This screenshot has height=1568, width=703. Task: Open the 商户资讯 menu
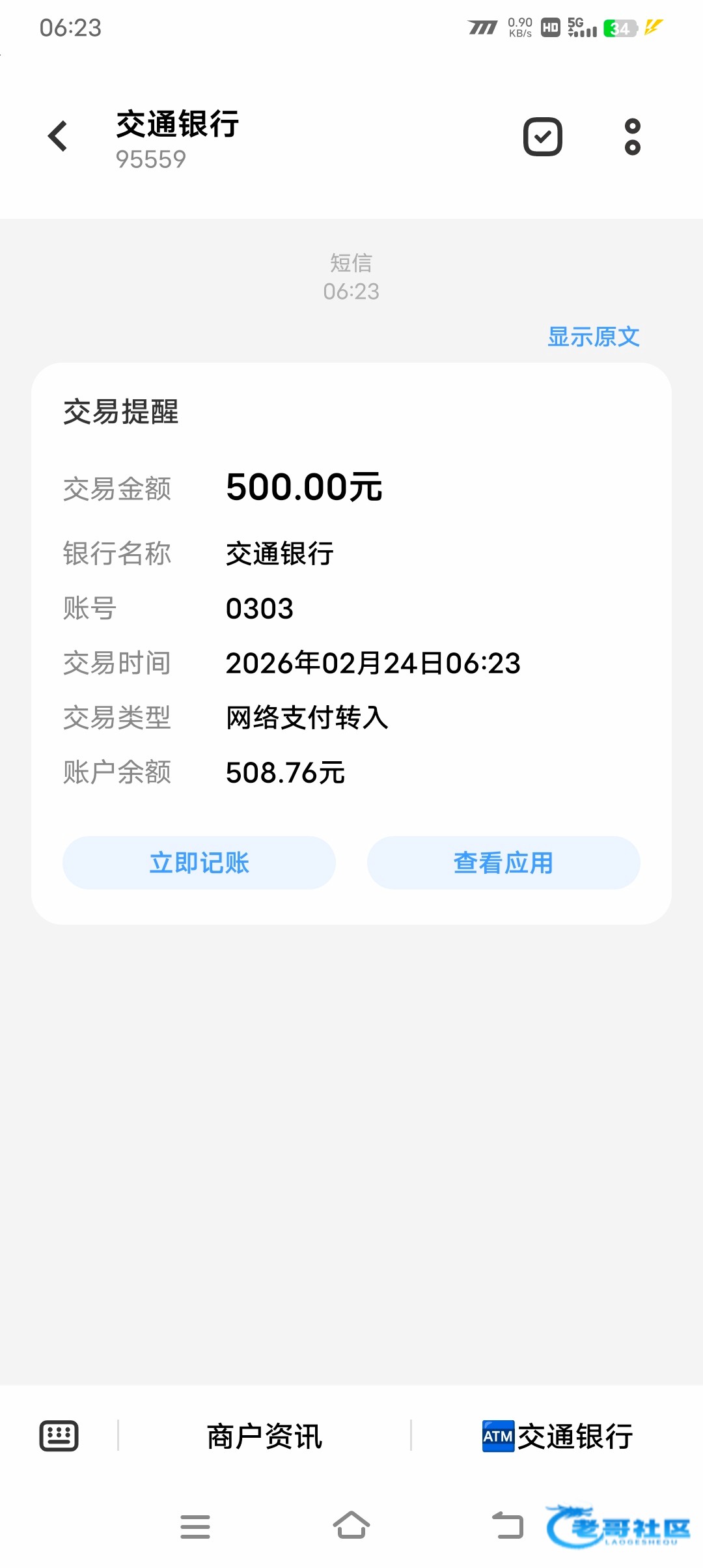[264, 1436]
